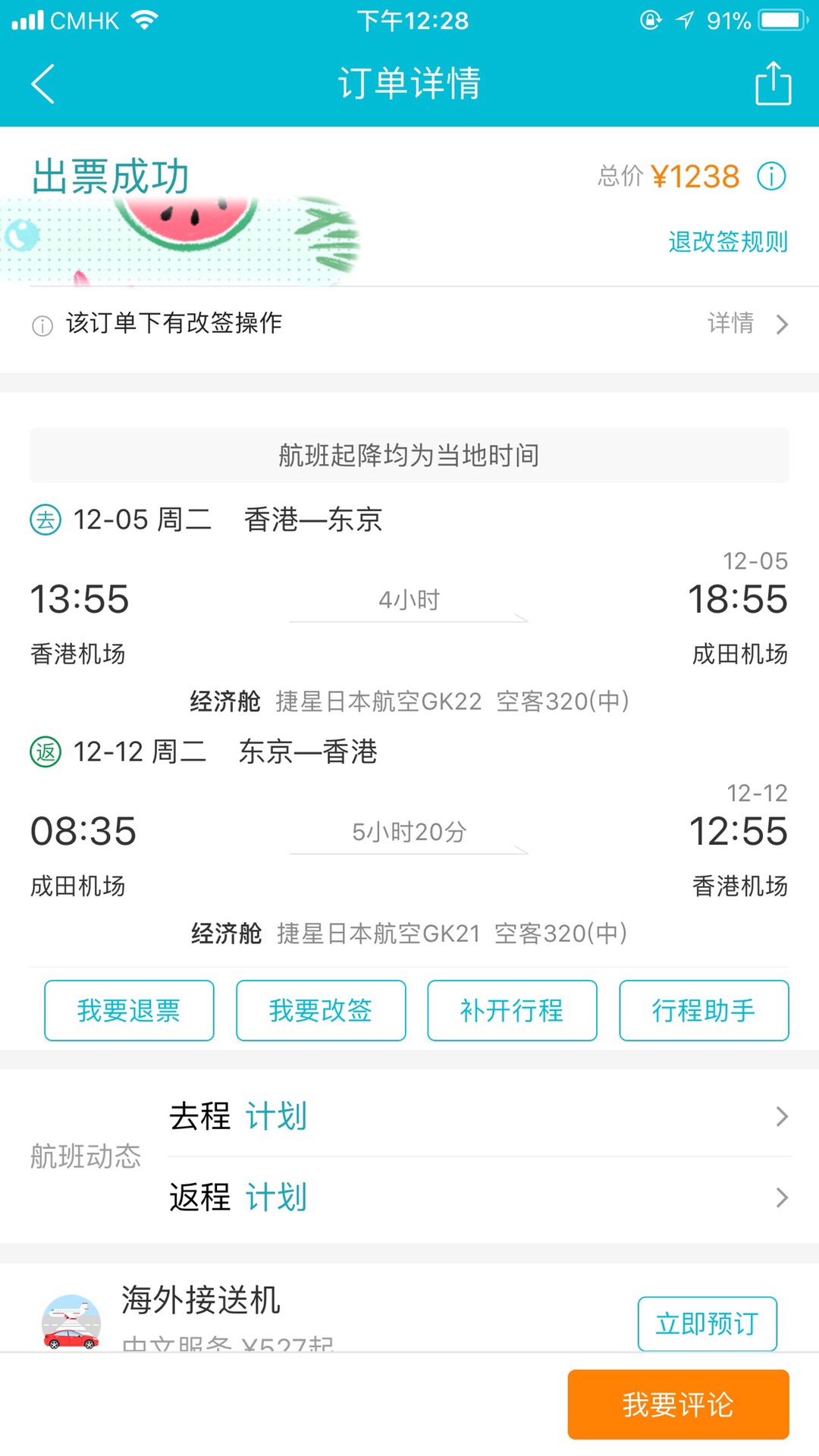Tap the 补开行程 button
The width and height of the screenshot is (819, 1456).
coord(512,1010)
